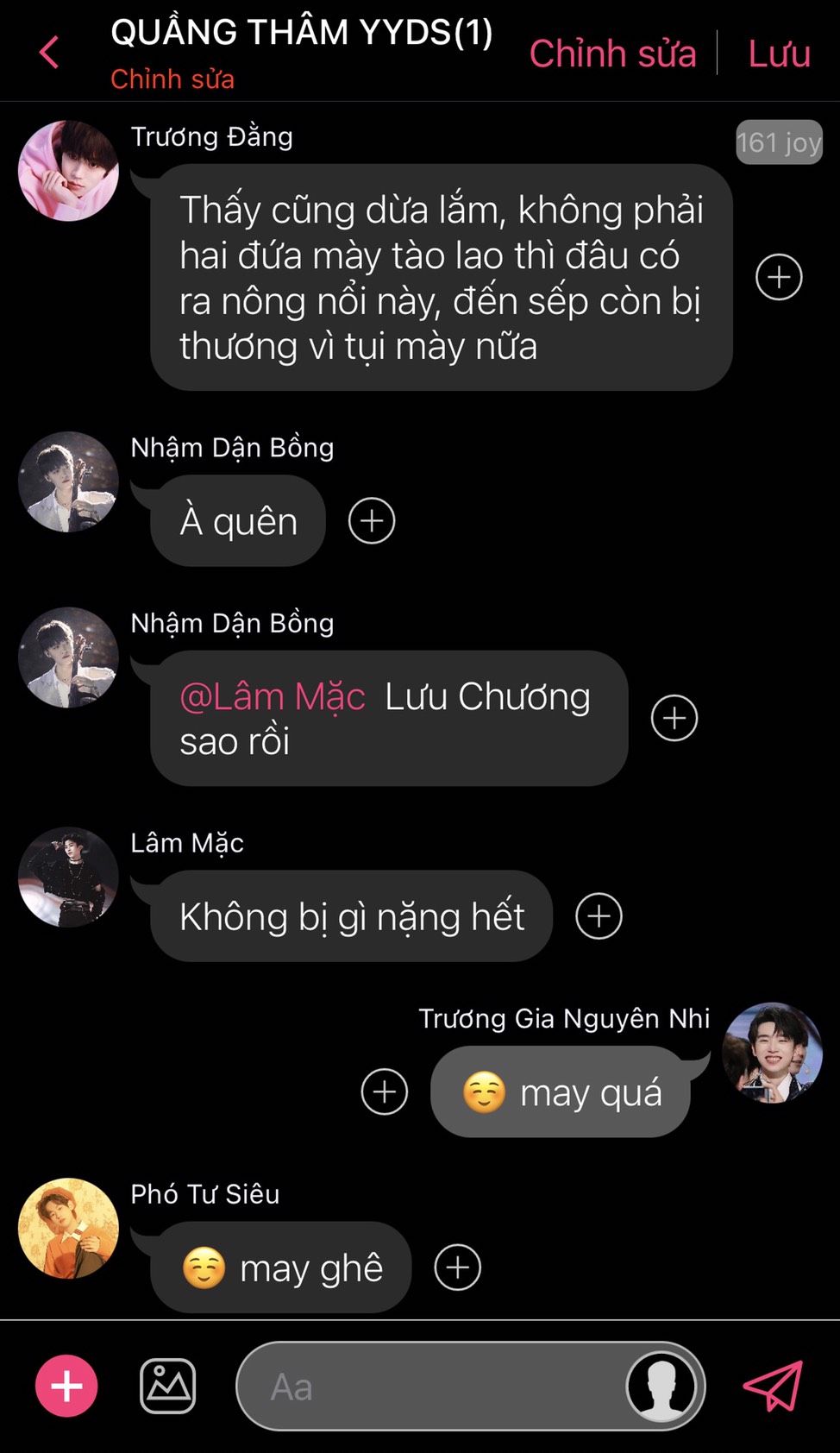Tap the top-right Chỉnh sửa button
The height and width of the screenshot is (1453, 840).
[612, 53]
